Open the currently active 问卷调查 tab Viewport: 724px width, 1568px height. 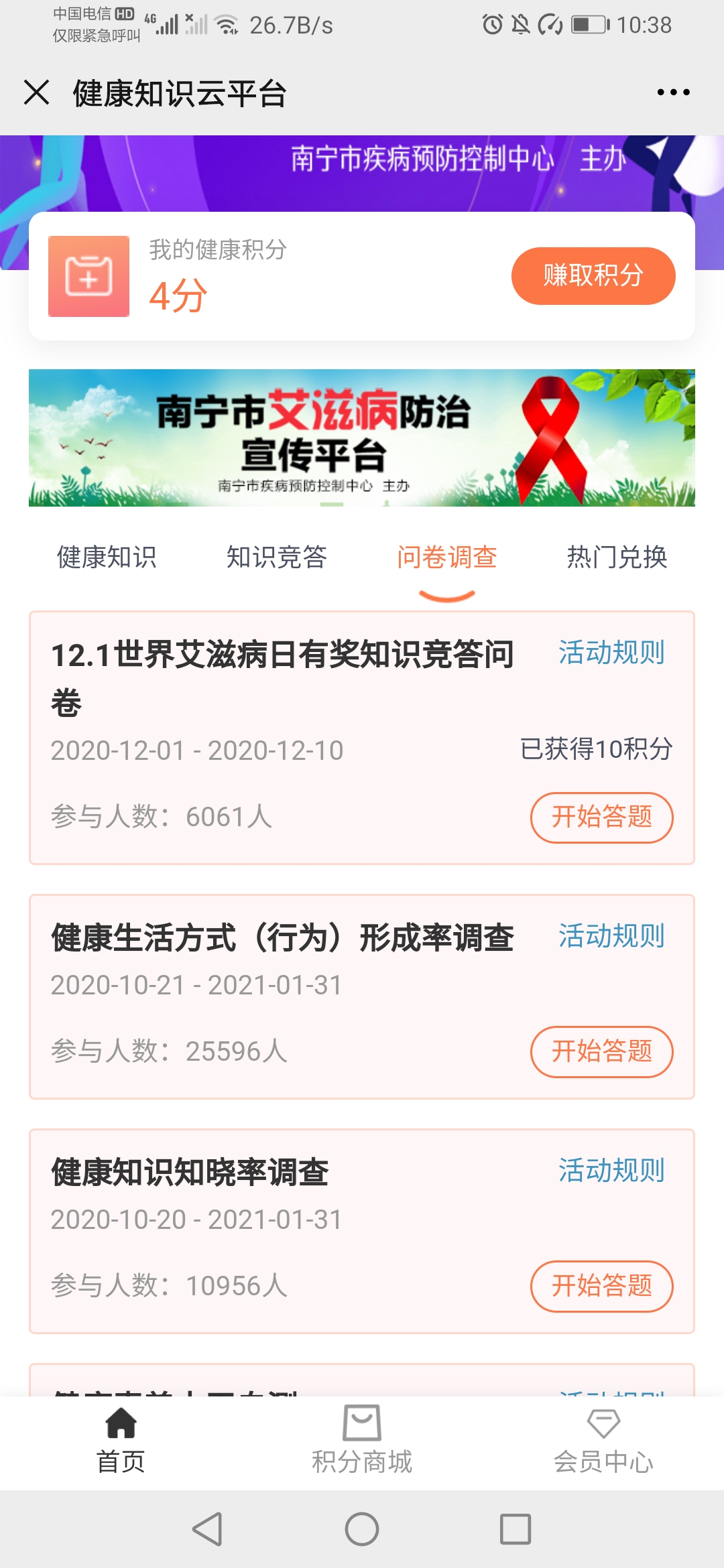pyautogui.click(x=448, y=558)
